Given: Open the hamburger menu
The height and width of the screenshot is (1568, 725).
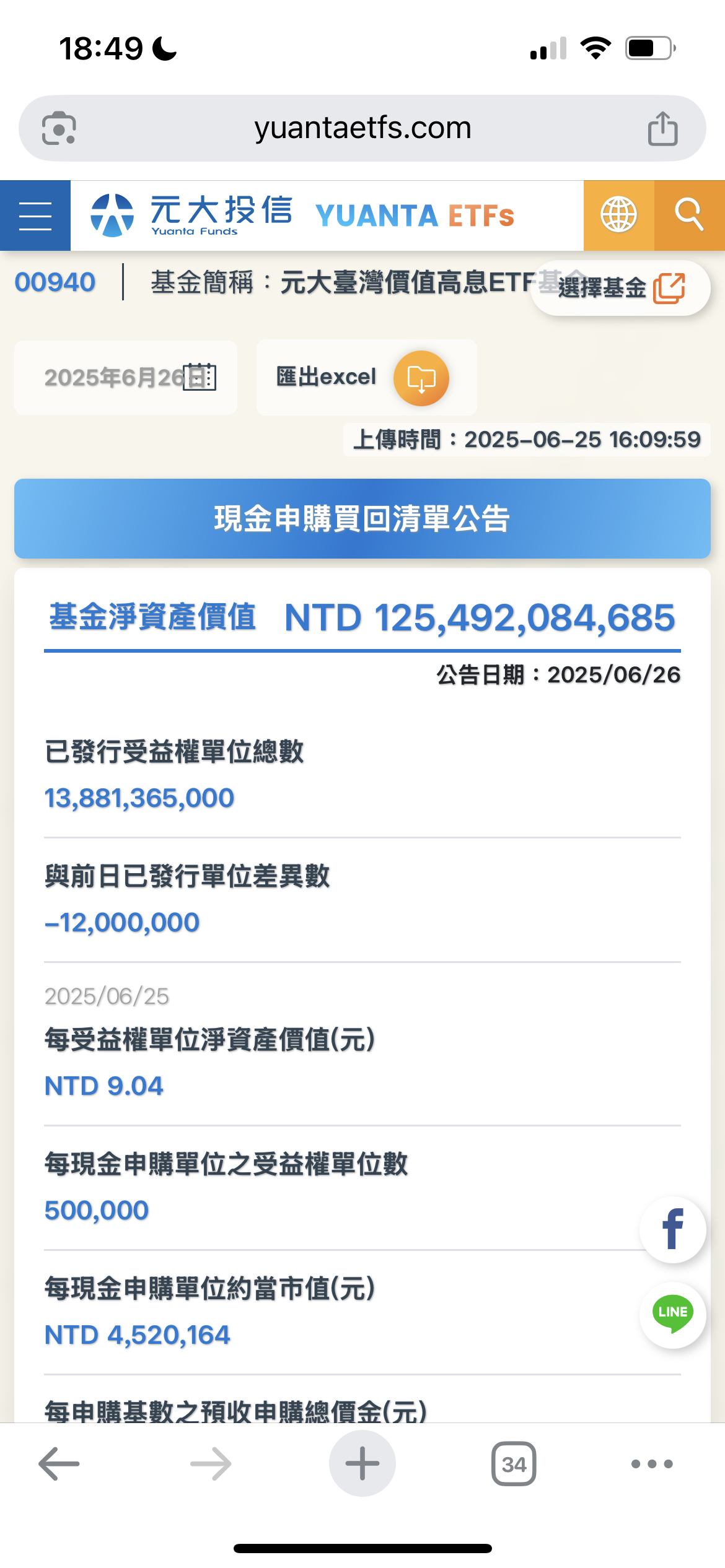Looking at the screenshot, I should (x=35, y=216).
